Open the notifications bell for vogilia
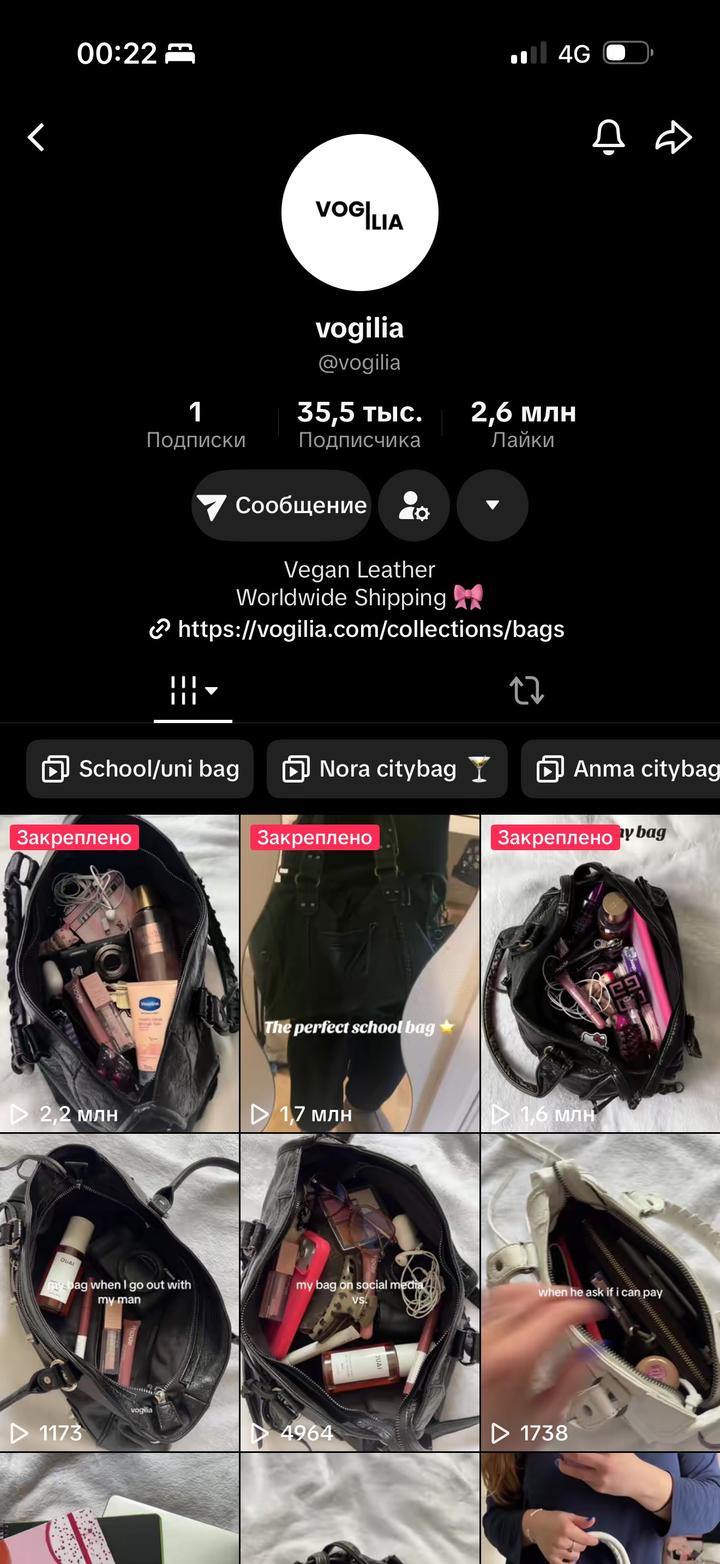 coord(608,137)
